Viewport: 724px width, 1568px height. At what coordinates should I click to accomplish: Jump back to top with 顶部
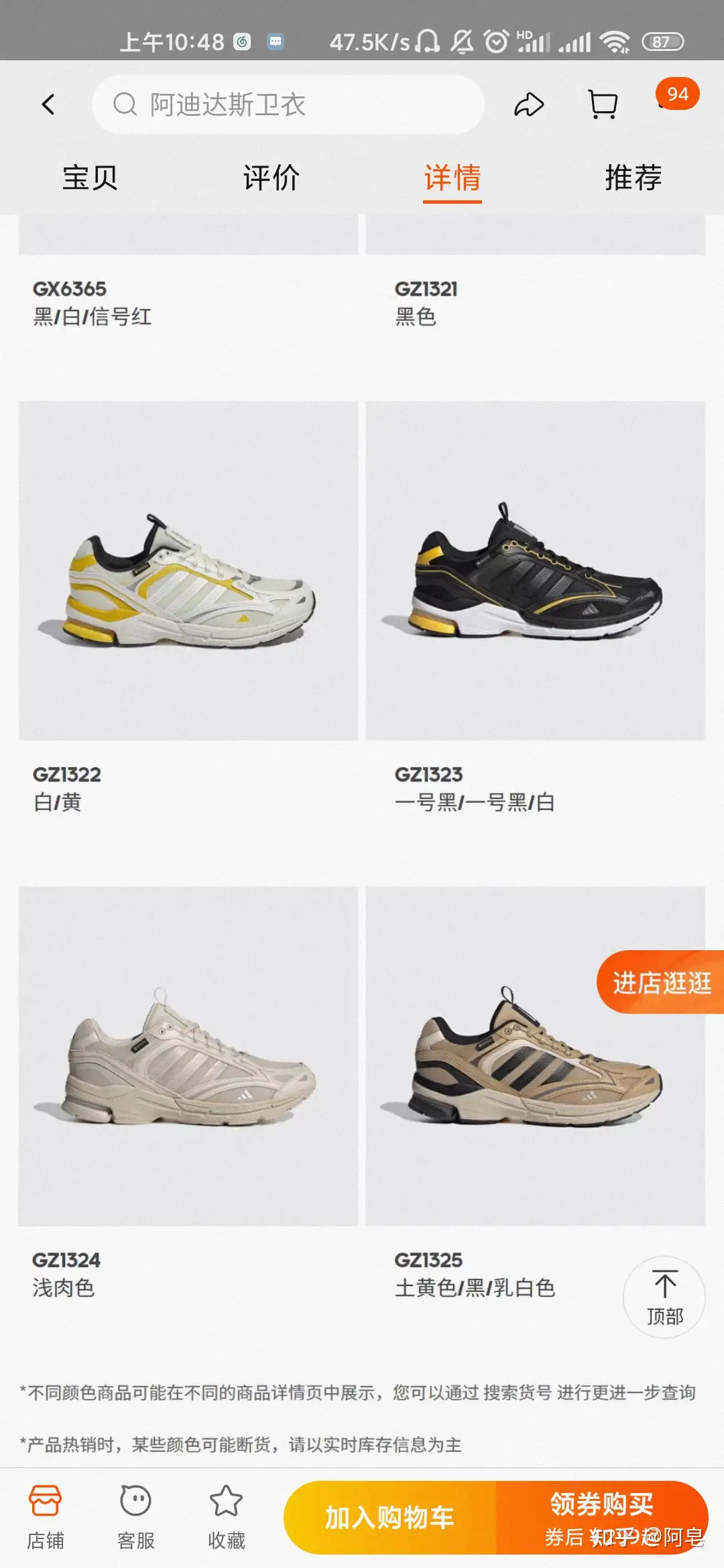point(664,1297)
